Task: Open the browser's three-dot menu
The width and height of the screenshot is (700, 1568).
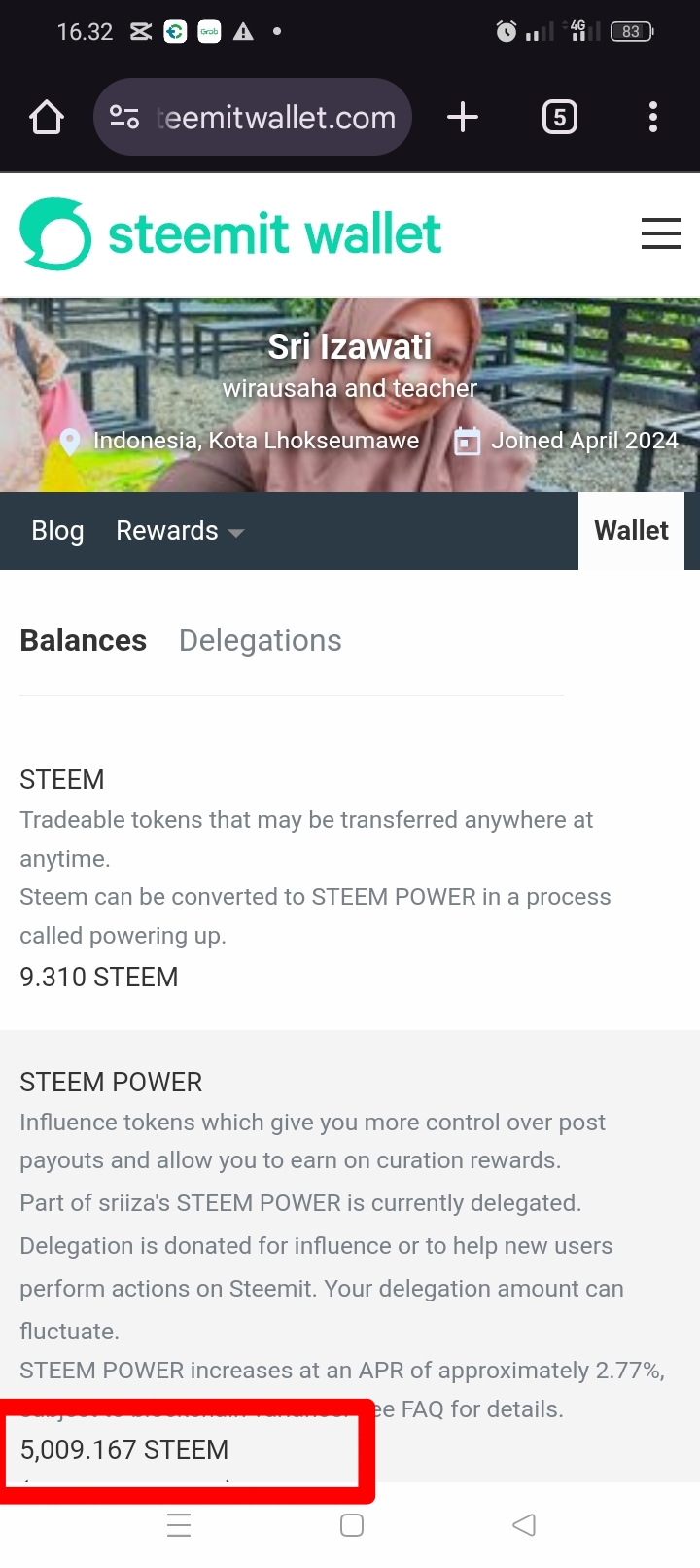Action: click(653, 118)
